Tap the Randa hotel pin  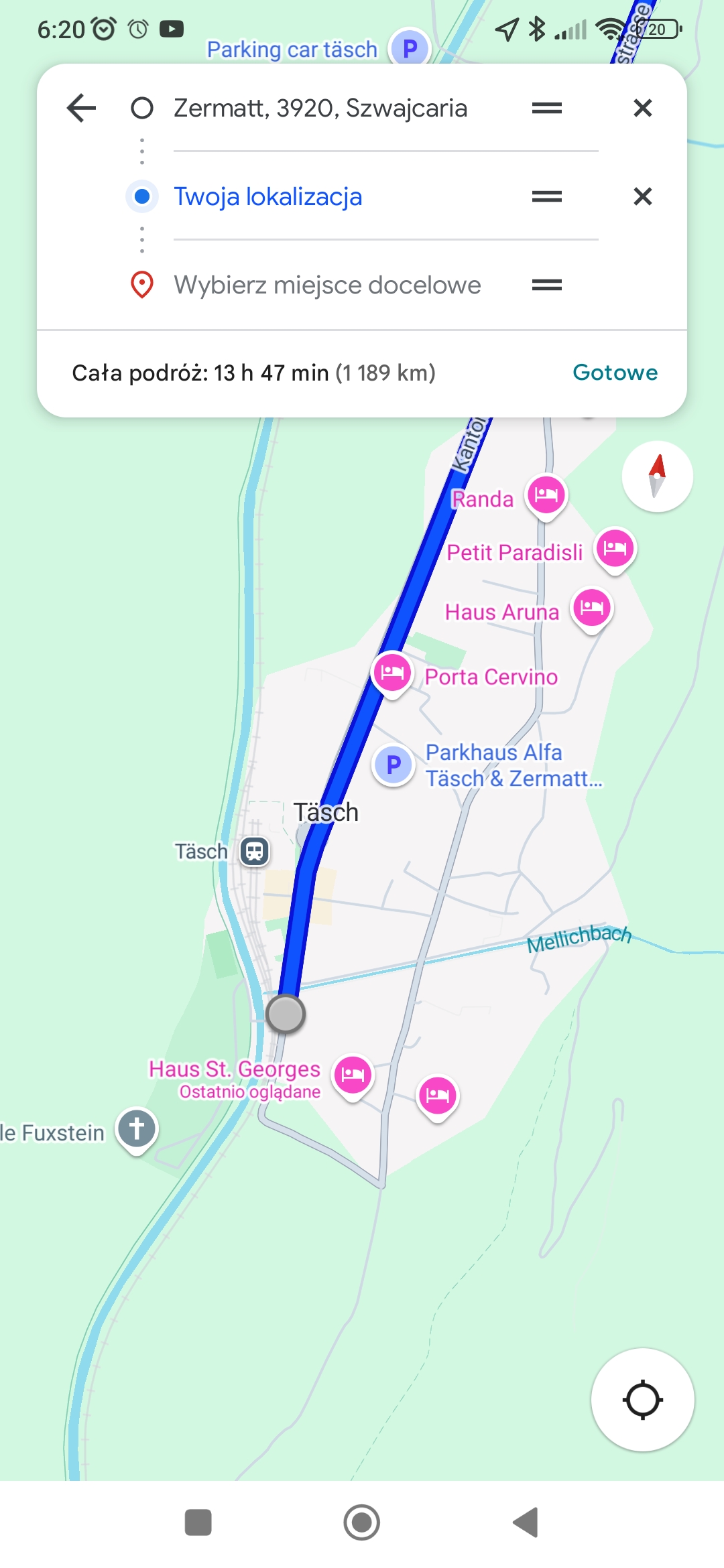546,496
